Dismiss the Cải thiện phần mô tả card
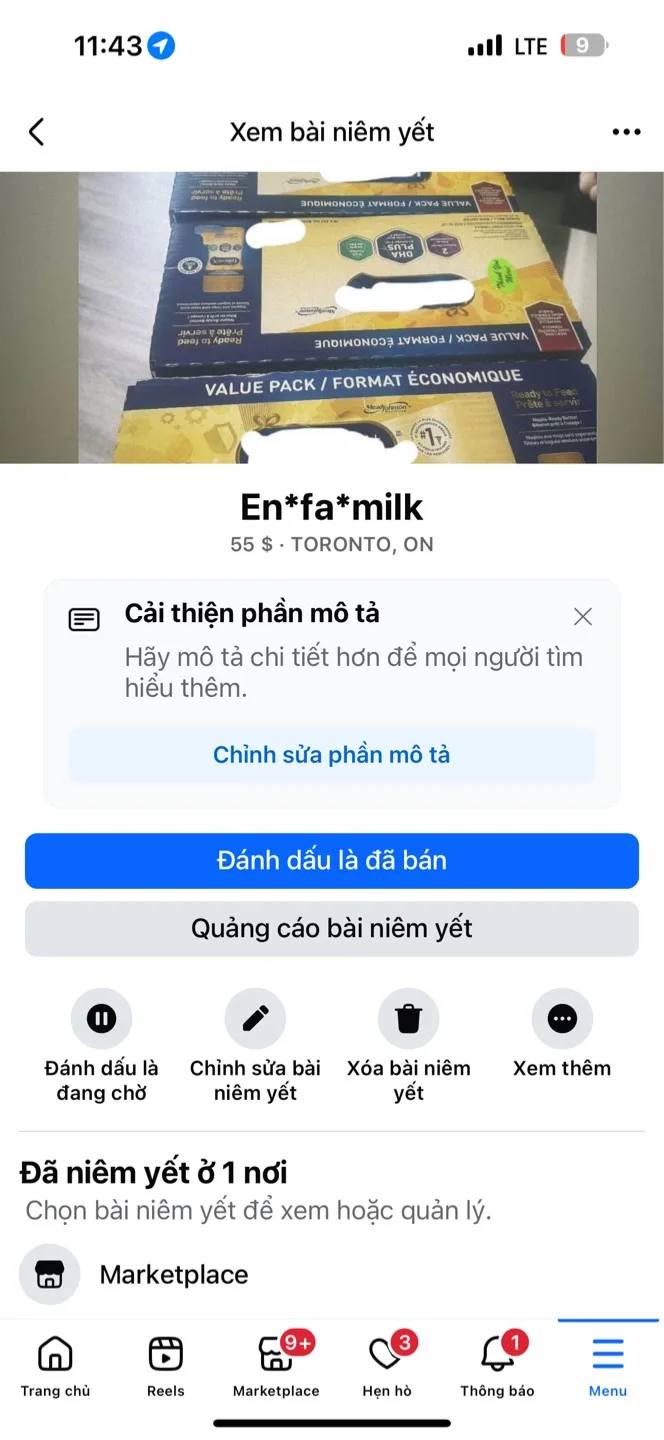The image size is (664, 1440). (583, 617)
